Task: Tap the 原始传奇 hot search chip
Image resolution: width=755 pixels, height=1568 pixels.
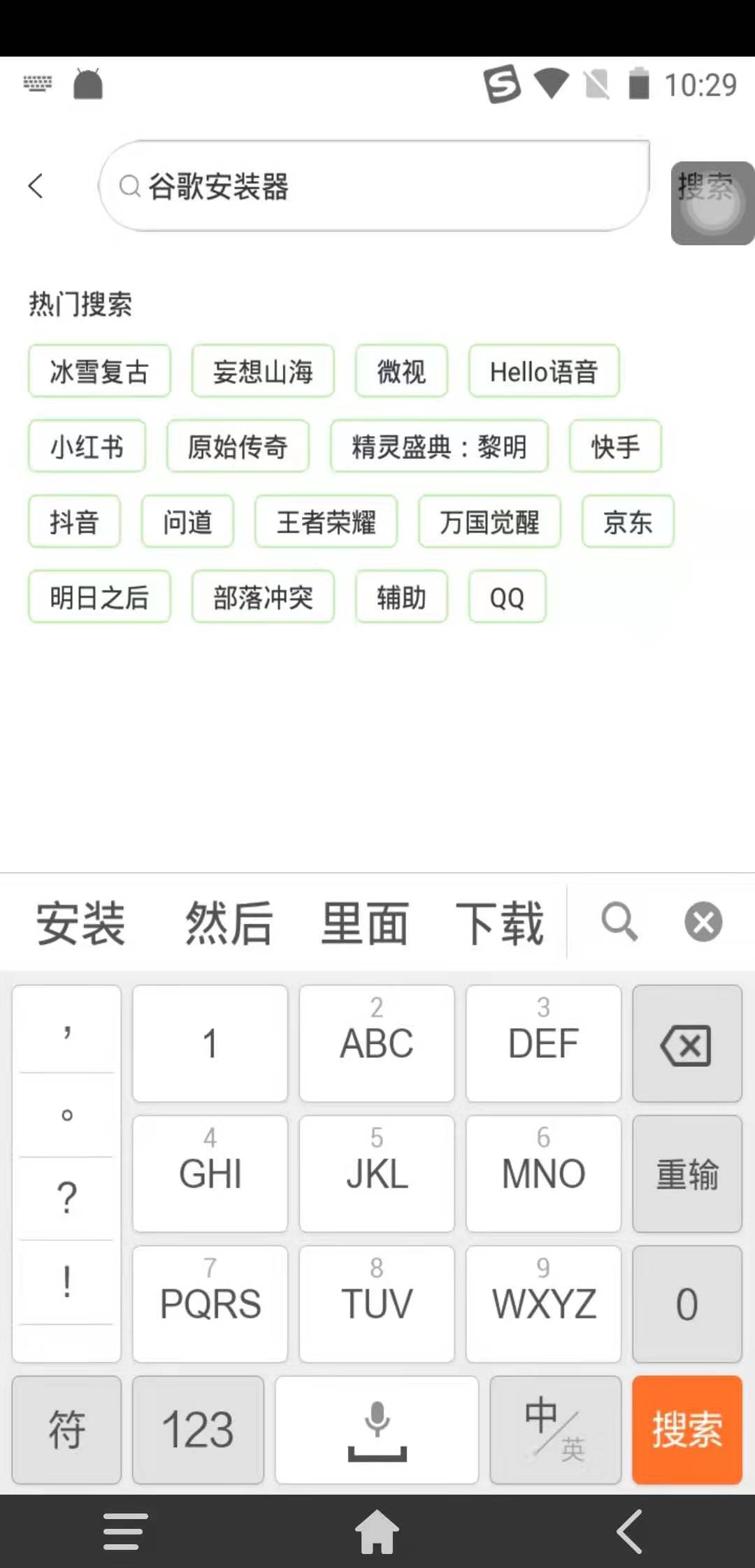Action: pos(238,447)
